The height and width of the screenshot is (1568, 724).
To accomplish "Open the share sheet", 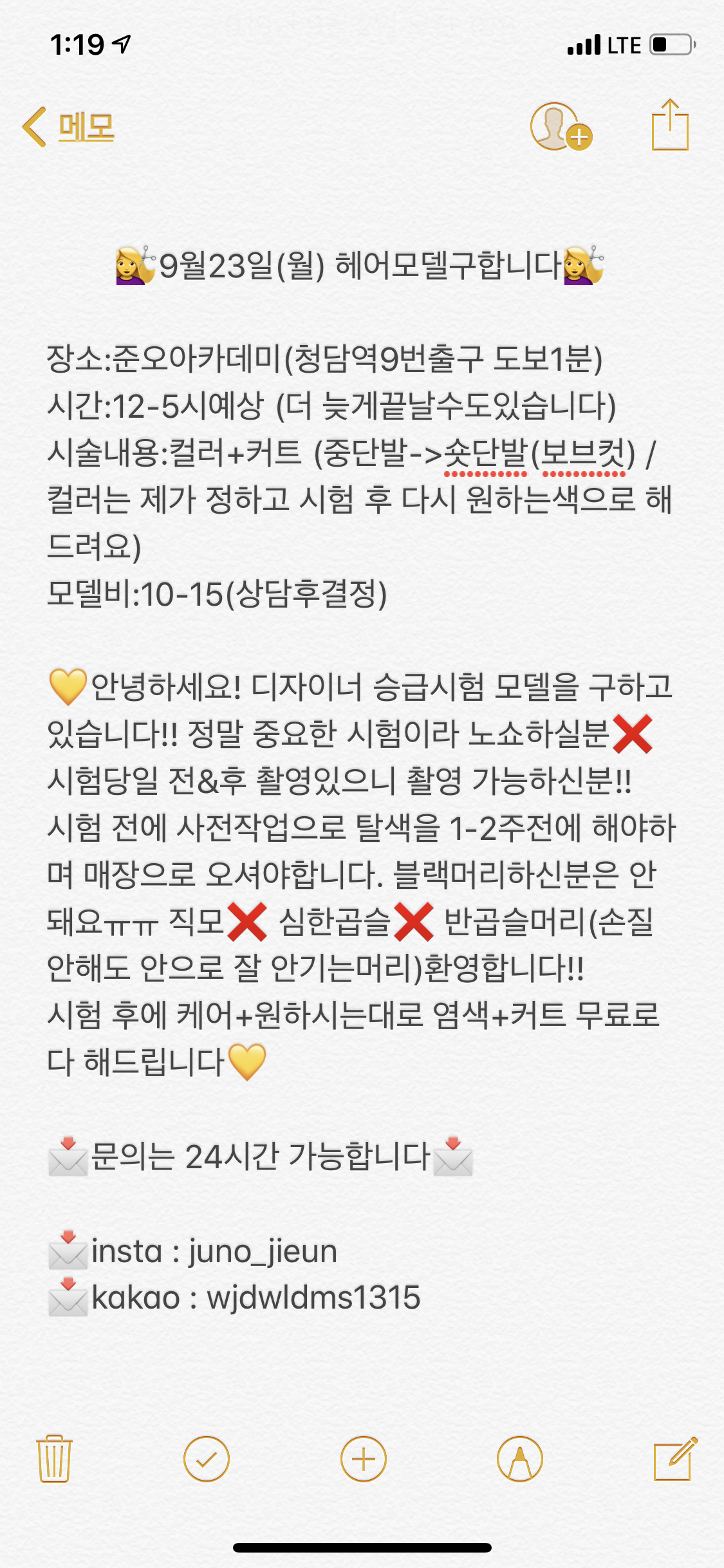I will pos(670,126).
